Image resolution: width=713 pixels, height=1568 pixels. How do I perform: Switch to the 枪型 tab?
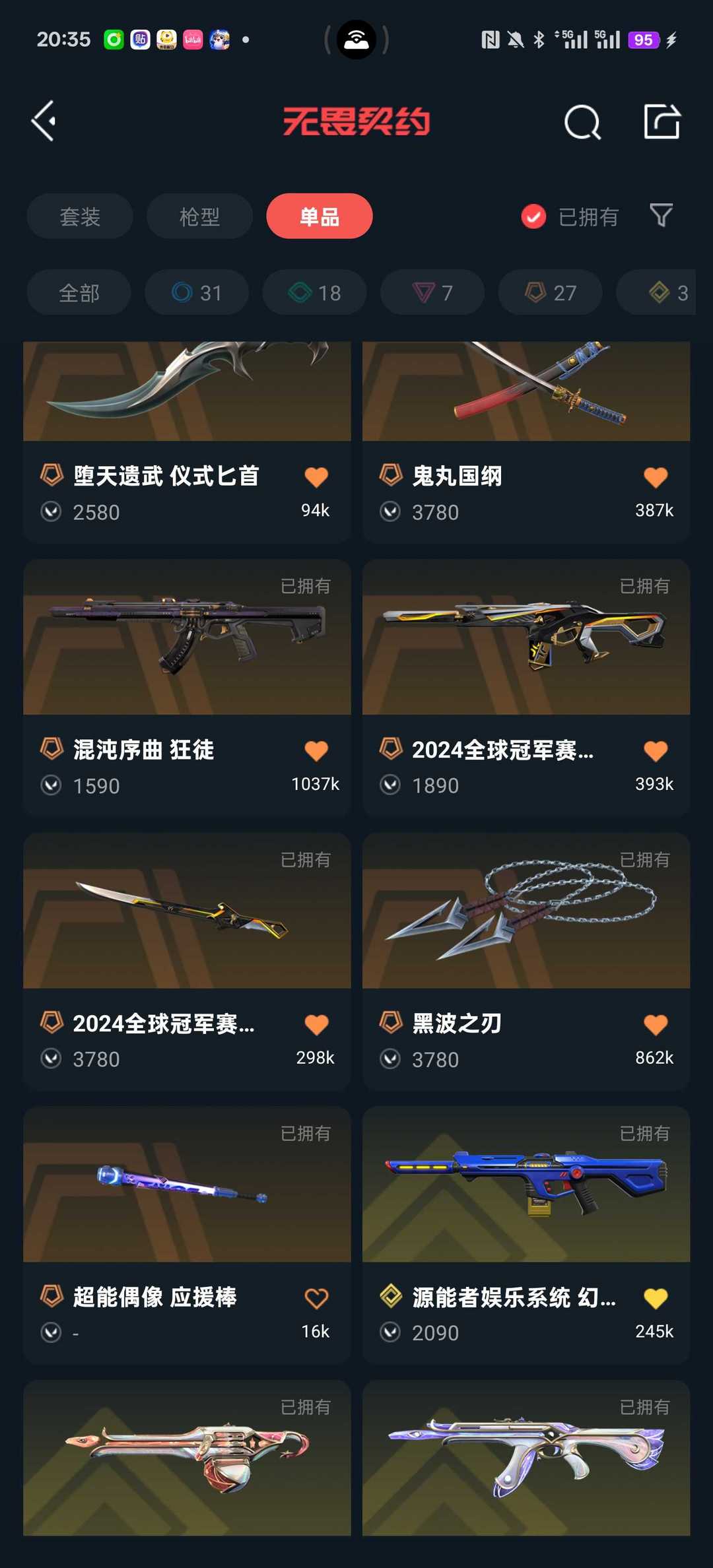coord(199,216)
